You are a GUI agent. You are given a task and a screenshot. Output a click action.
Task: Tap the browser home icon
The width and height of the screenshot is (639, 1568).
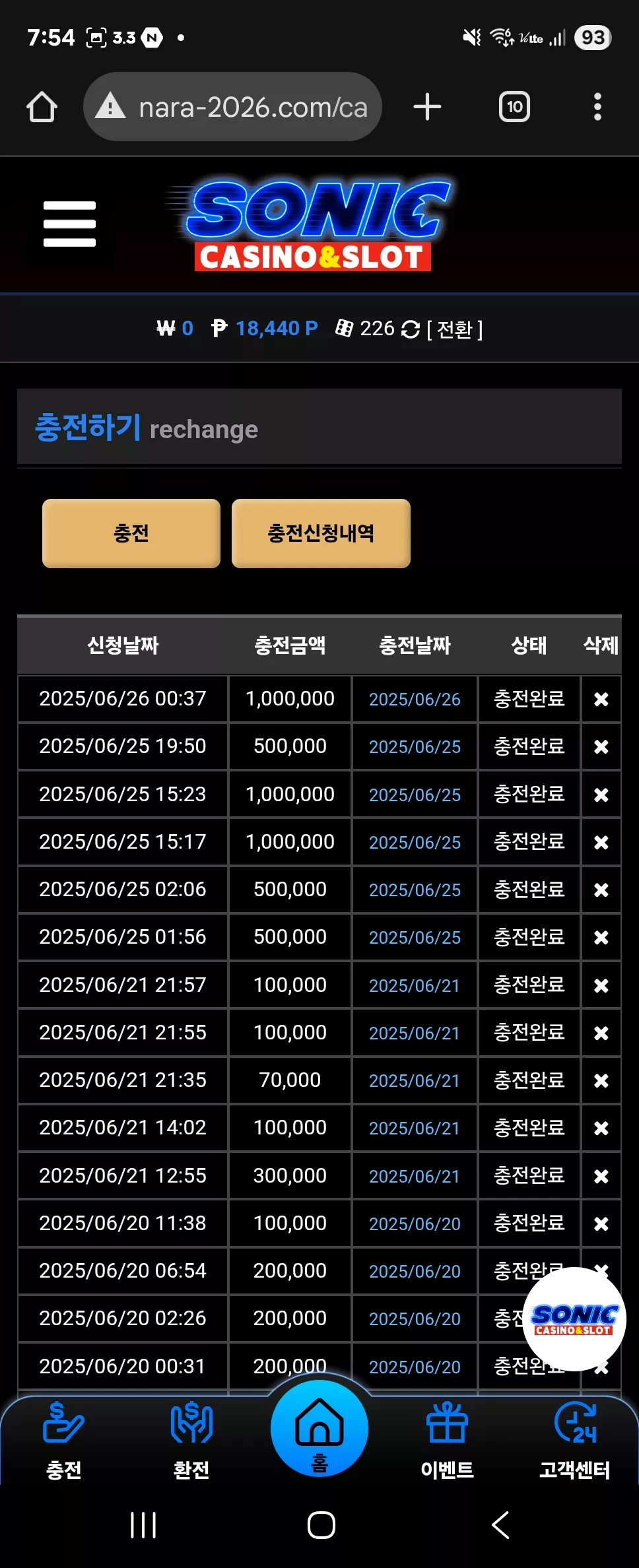(42, 107)
